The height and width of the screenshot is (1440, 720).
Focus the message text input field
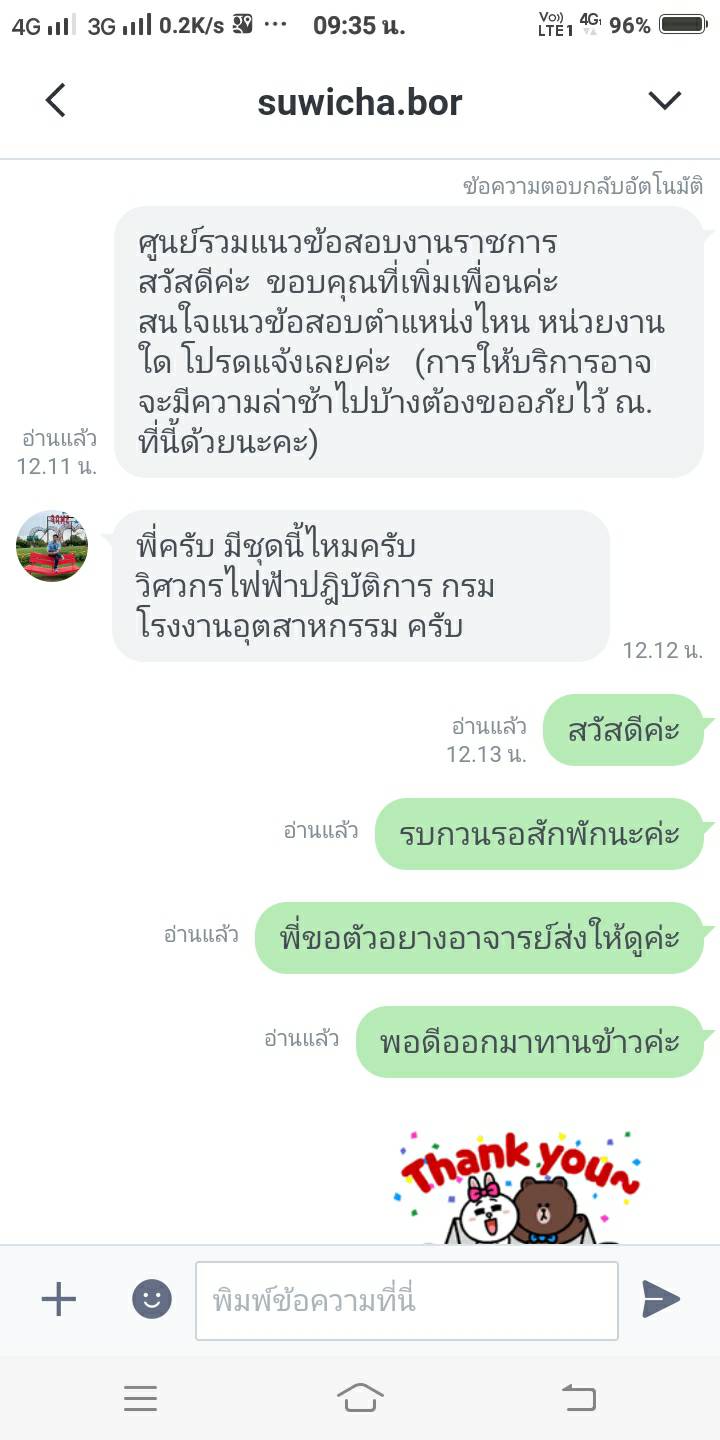coord(406,1300)
